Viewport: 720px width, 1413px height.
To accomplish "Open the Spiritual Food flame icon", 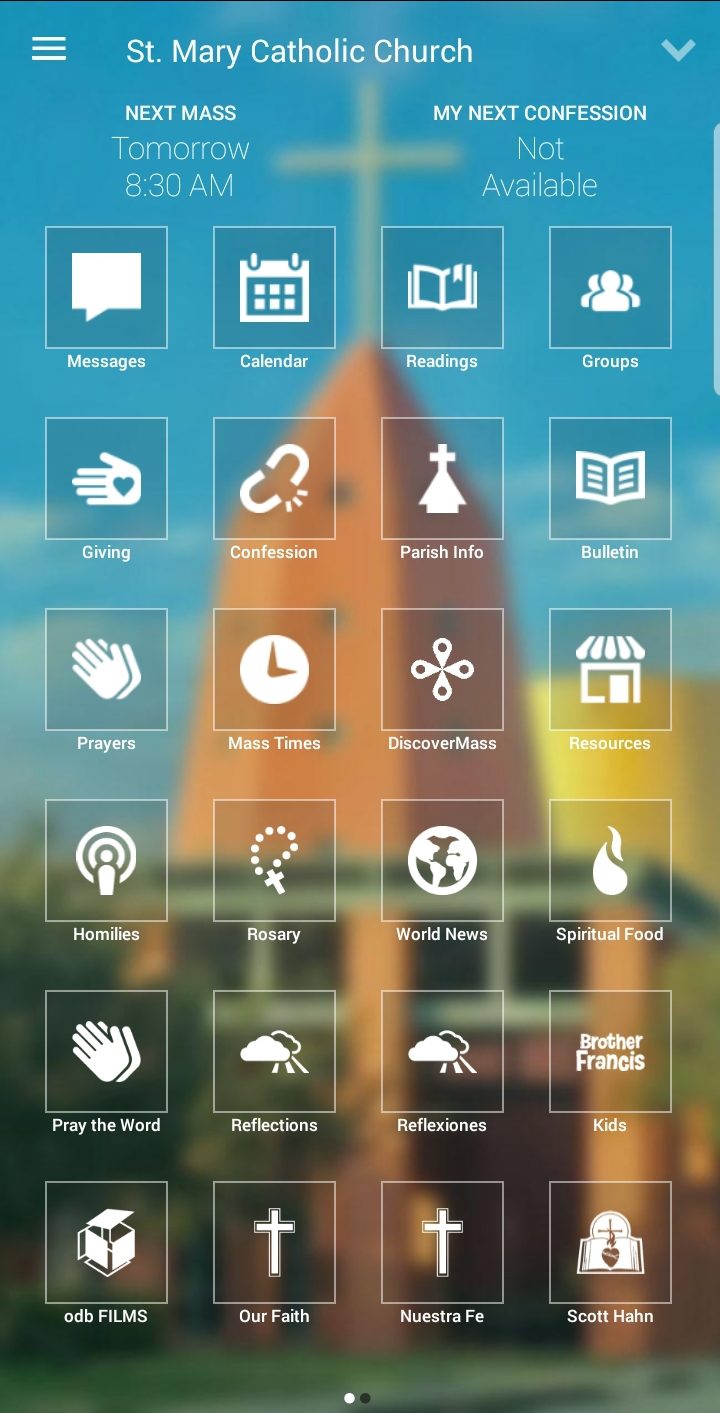I will coord(610,860).
